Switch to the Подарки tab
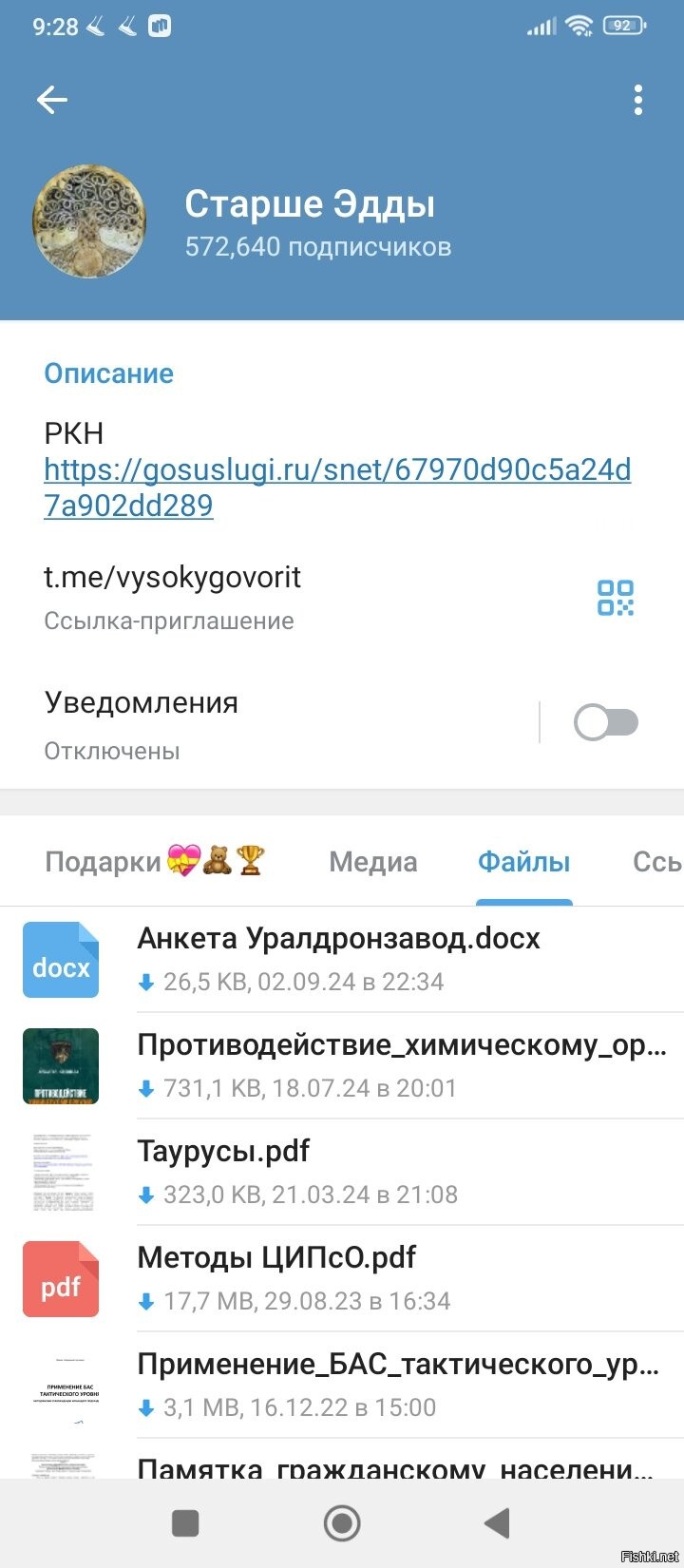This screenshot has width=684, height=1568. [155, 861]
